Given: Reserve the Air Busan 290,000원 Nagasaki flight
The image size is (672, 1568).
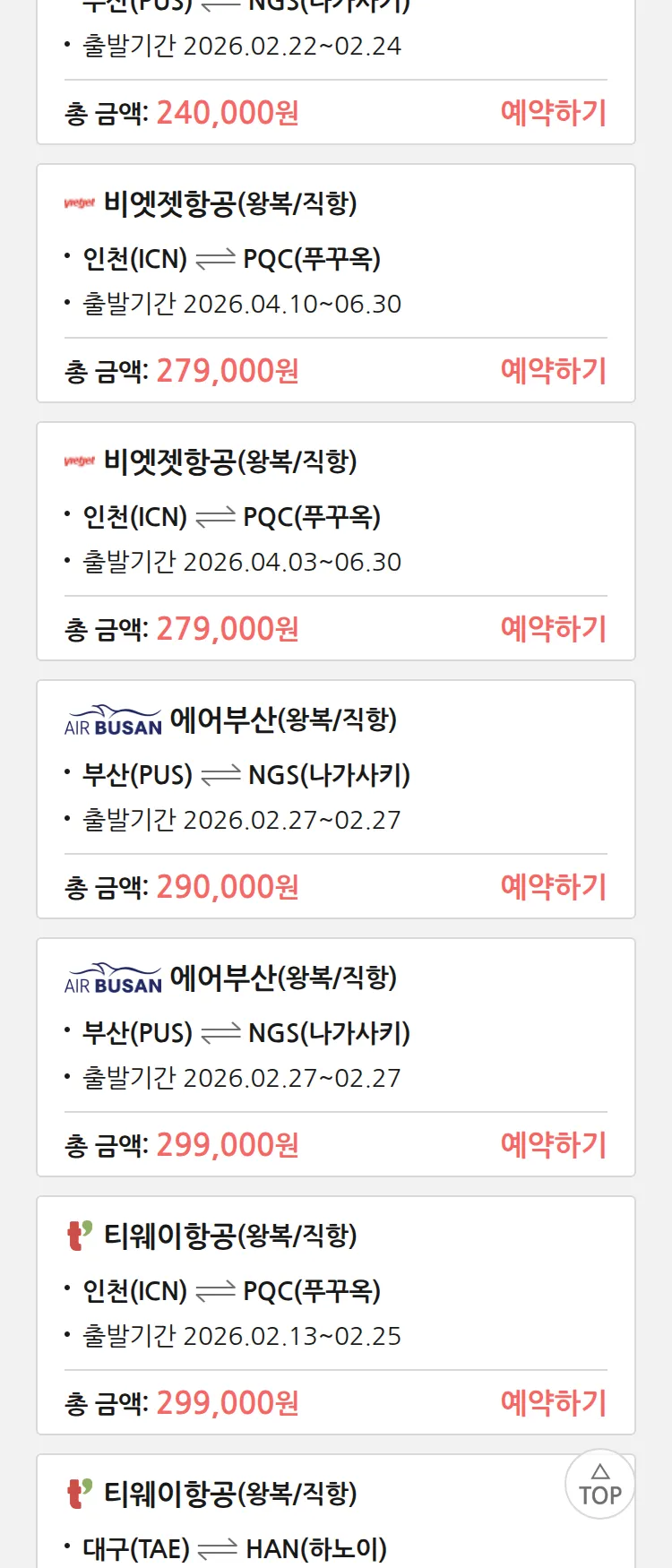Looking at the screenshot, I should pos(553,887).
